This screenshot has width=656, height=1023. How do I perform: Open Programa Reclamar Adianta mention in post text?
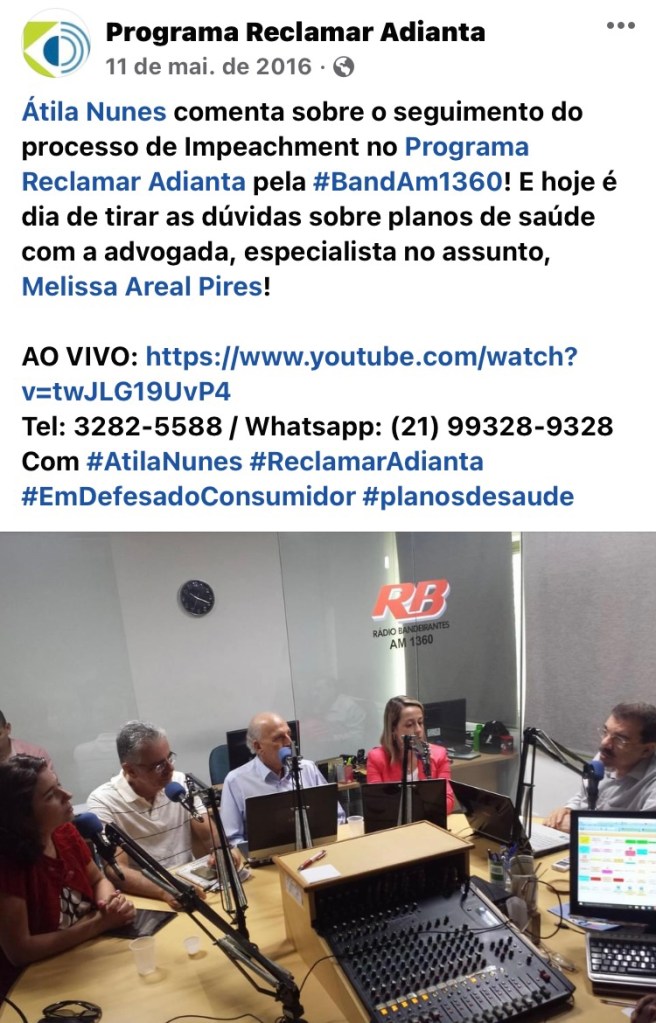(466, 148)
